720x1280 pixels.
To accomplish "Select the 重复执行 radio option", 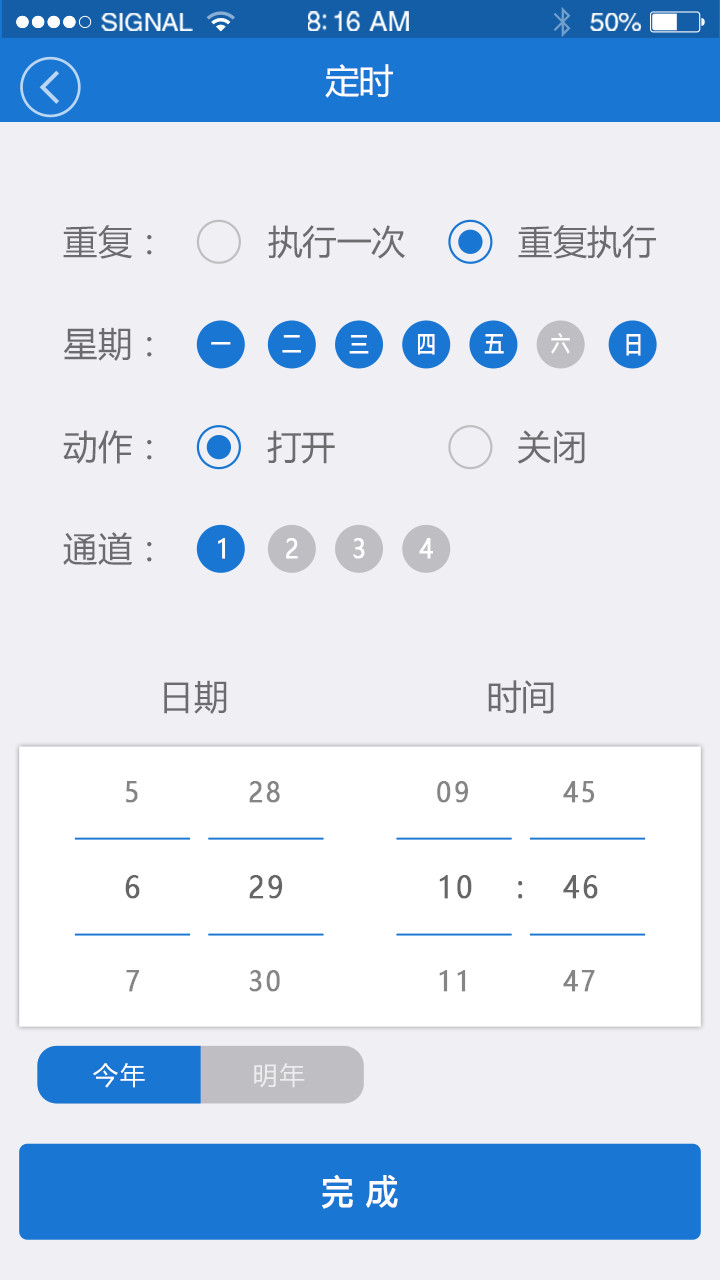I will (470, 242).
